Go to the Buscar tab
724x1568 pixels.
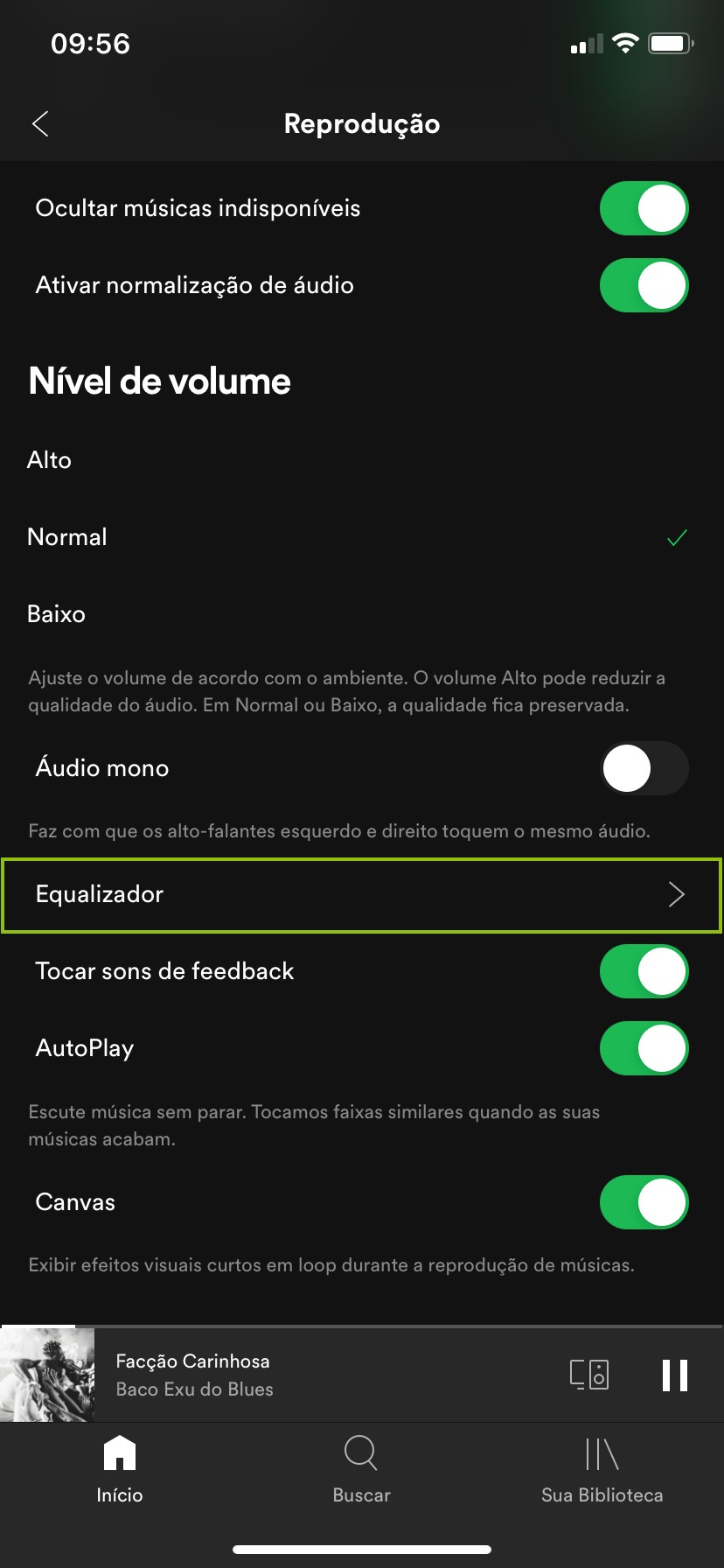tap(361, 1469)
